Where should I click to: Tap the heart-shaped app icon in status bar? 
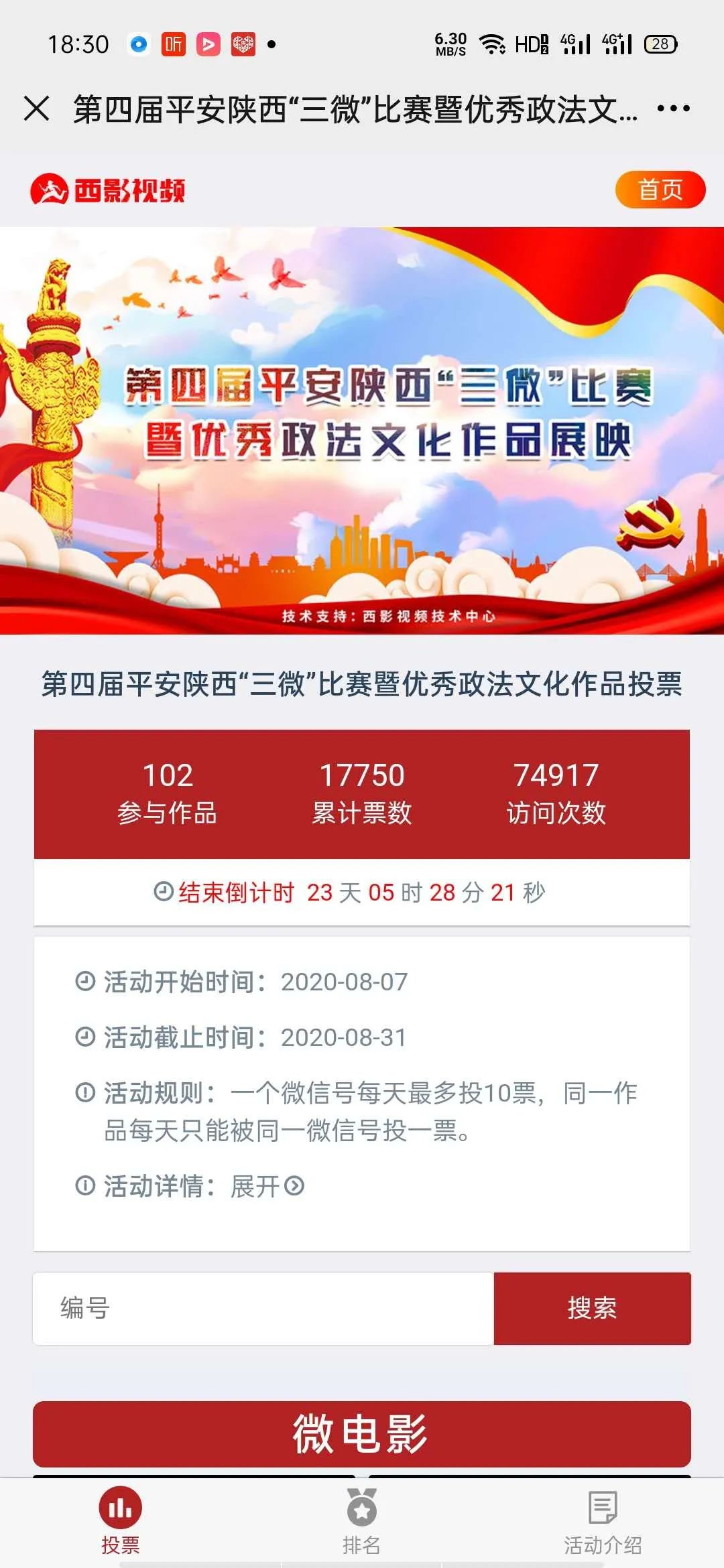click(245, 43)
